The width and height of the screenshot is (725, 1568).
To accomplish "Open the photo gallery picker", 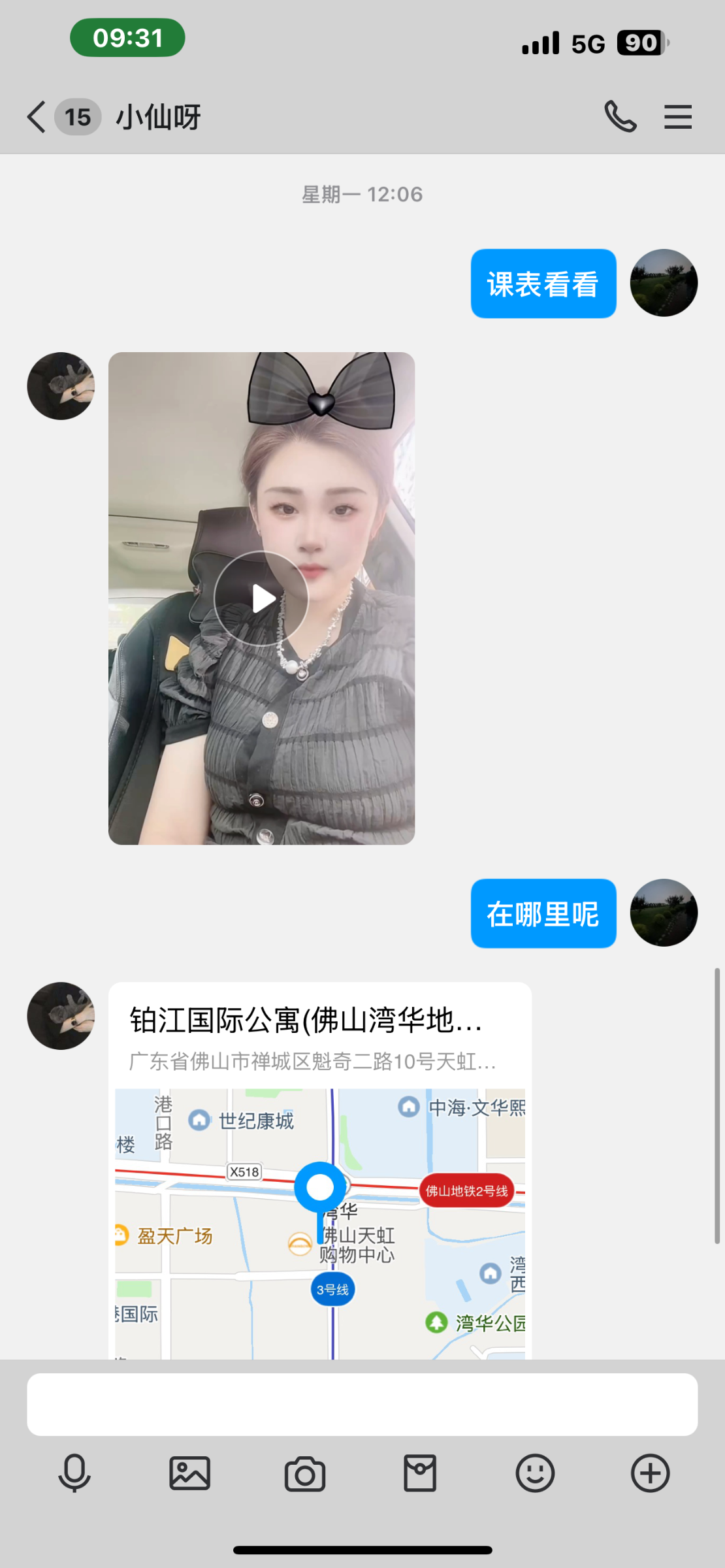I will [x=189, y=1473].
